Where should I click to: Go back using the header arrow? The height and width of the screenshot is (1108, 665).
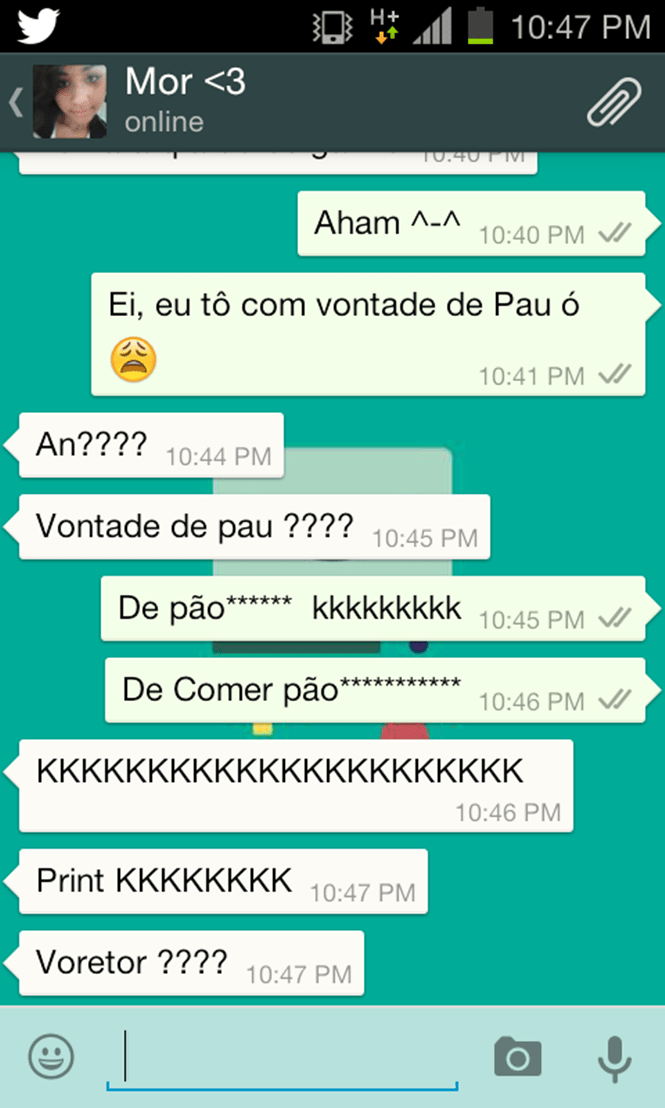coord(16,102)
